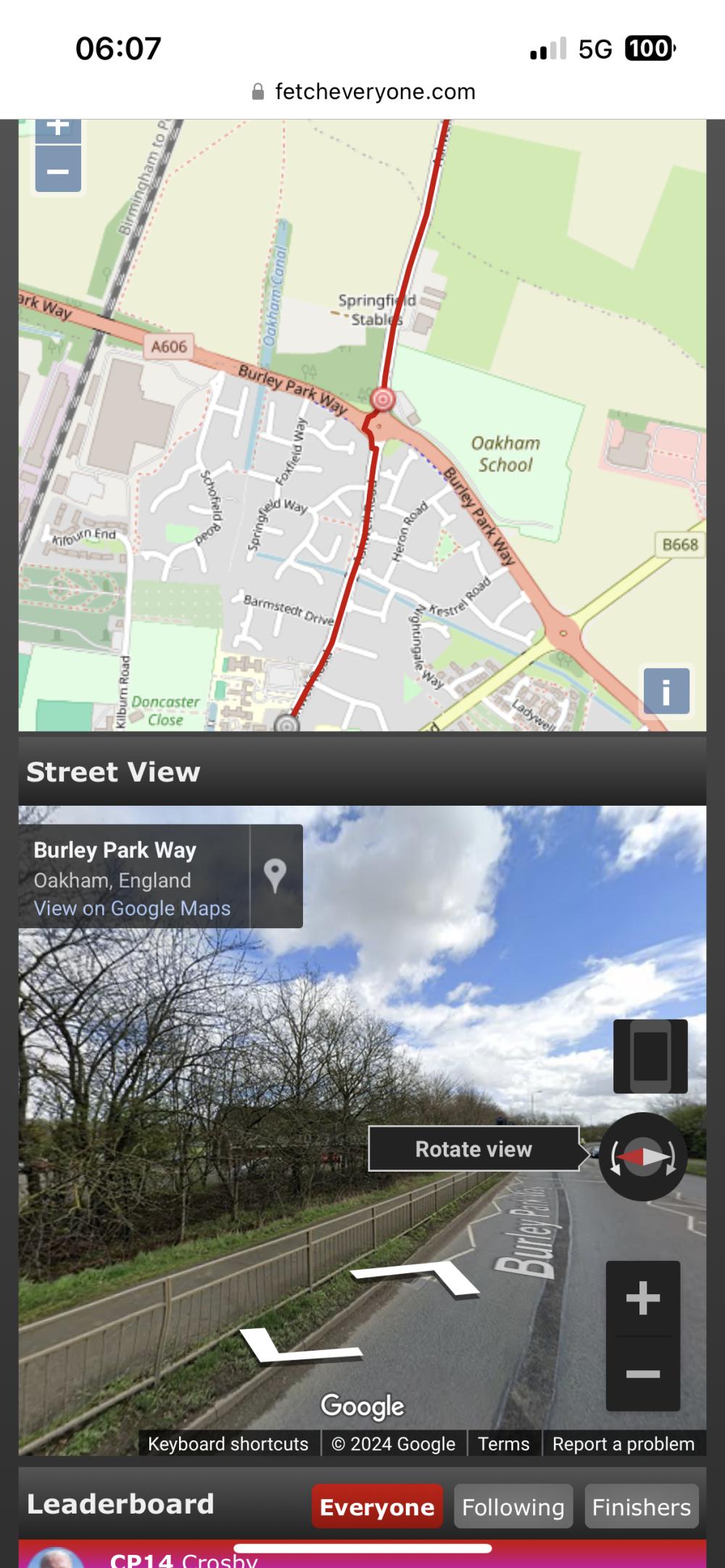Open View on Google Maps link
This screenshot has width=725, height=1568.
coord(132,908)
